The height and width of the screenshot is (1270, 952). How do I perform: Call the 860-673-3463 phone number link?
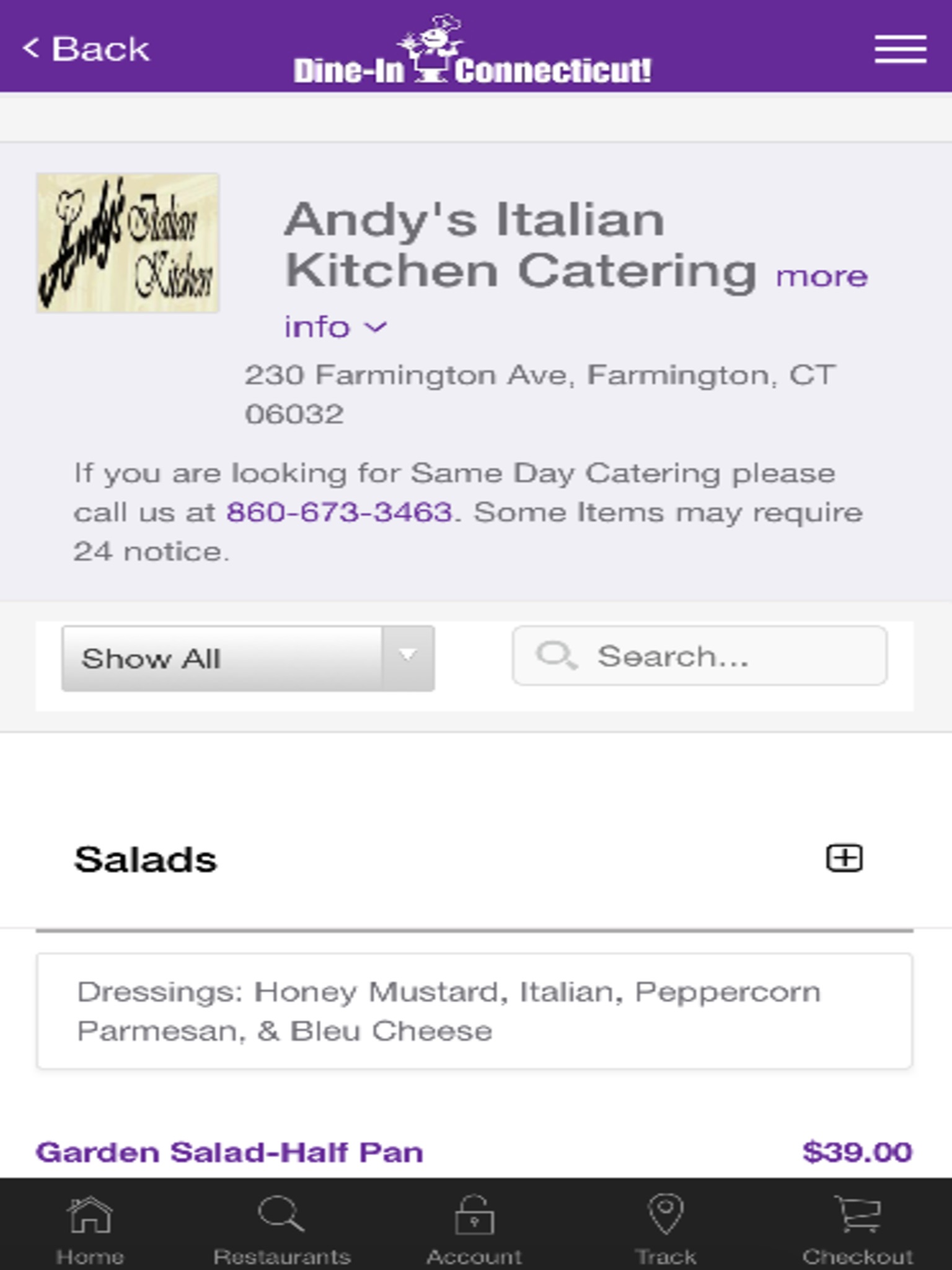point(339,512)
